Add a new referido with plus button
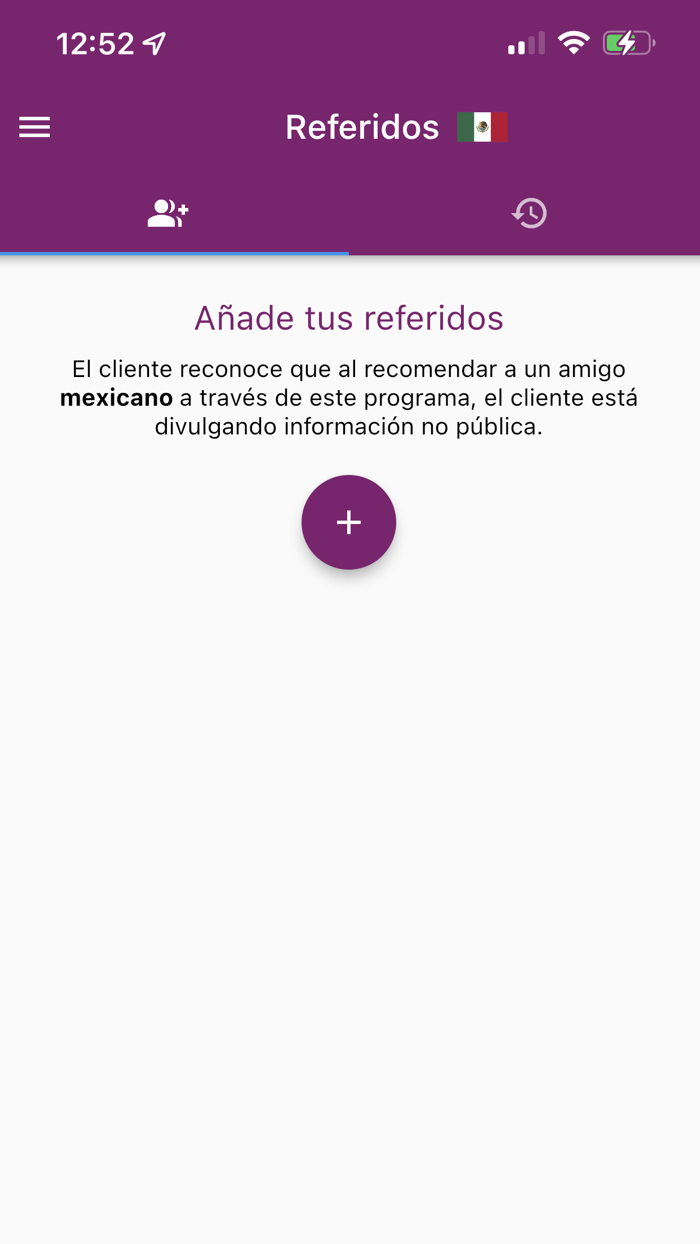The image size is (700, 1244). [x=349, y=522]
